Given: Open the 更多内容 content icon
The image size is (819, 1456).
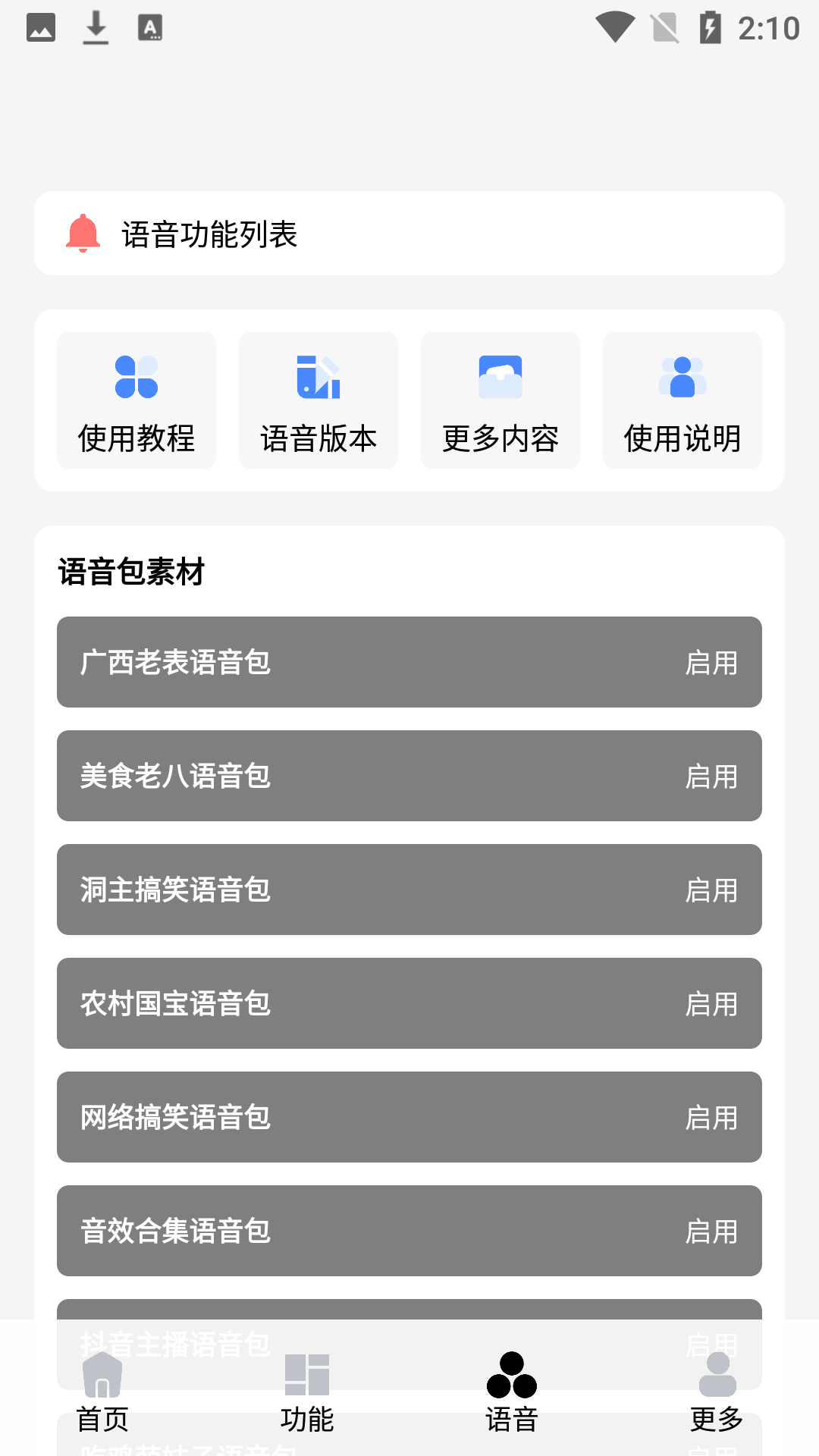Looking at the screenshot, I should (500, 377).
